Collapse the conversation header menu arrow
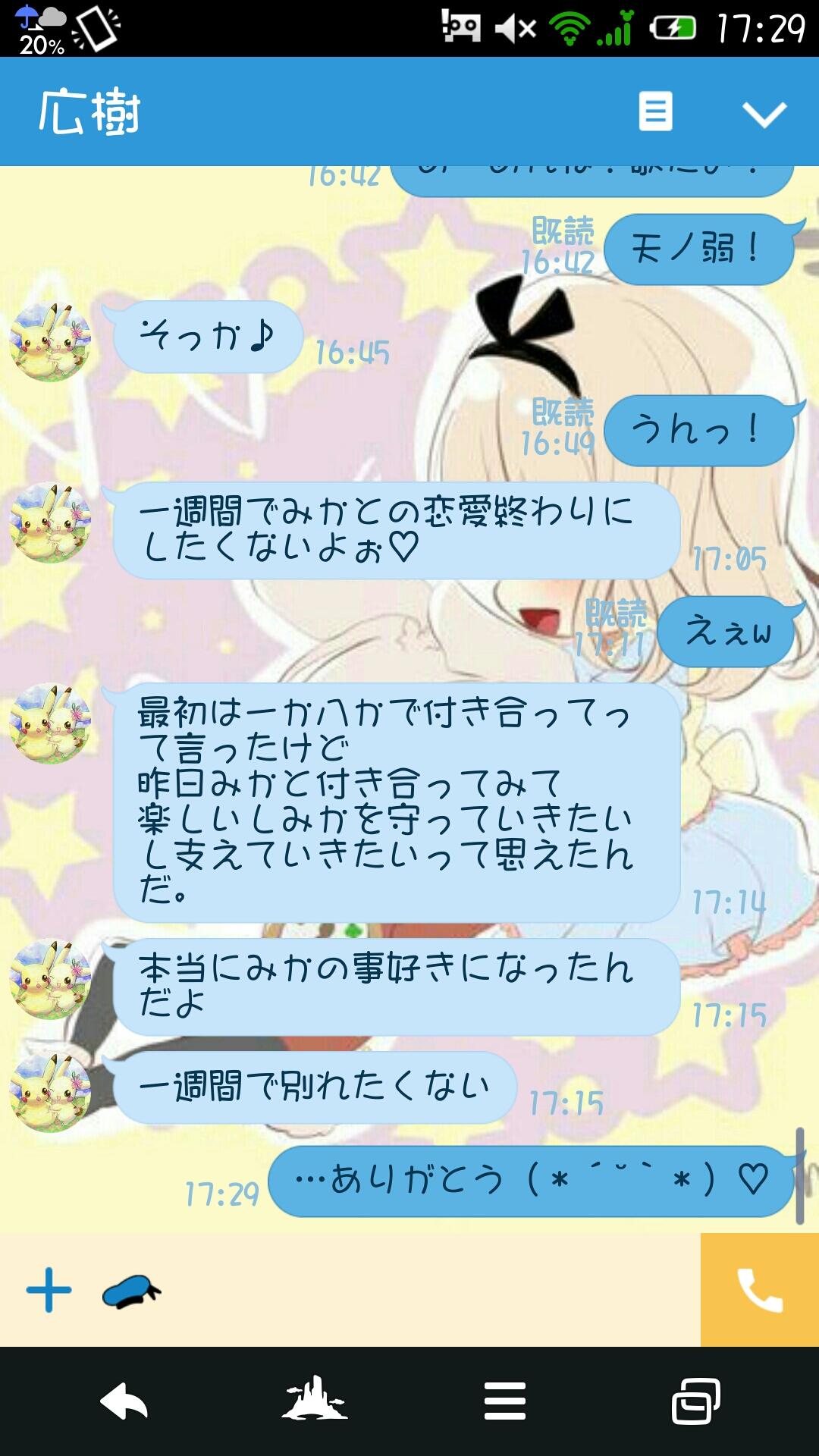 [x=766, y=115]
